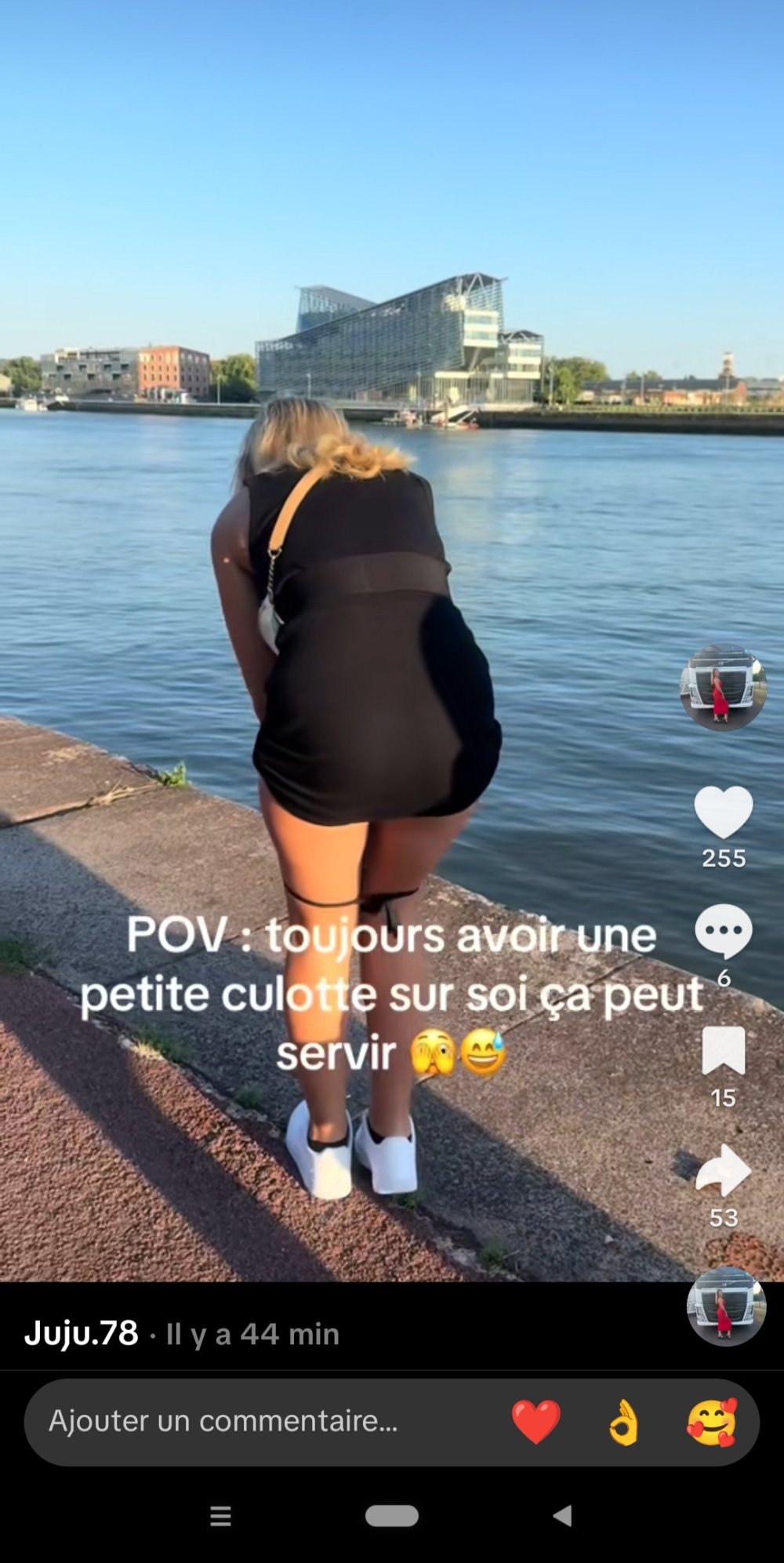
Task: Like this video with the heart
Action: (723, 813)
